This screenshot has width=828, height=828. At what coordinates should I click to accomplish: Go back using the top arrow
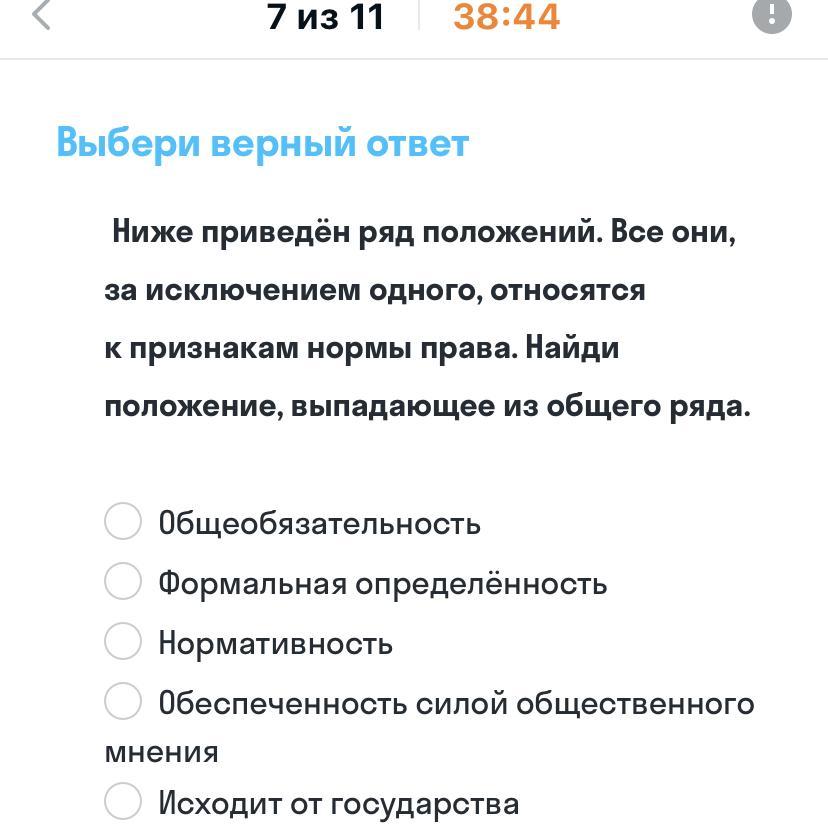(41, 15)
